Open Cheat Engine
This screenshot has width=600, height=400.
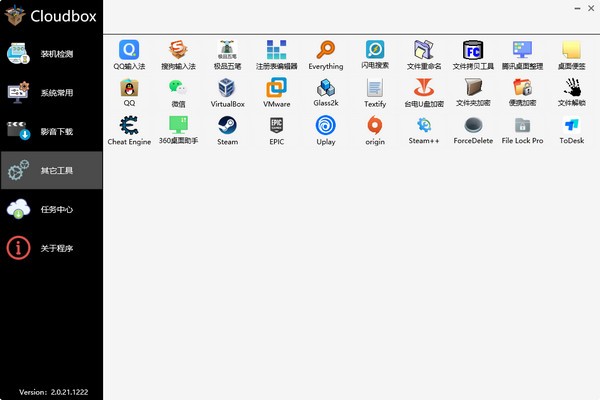(129, 128)
